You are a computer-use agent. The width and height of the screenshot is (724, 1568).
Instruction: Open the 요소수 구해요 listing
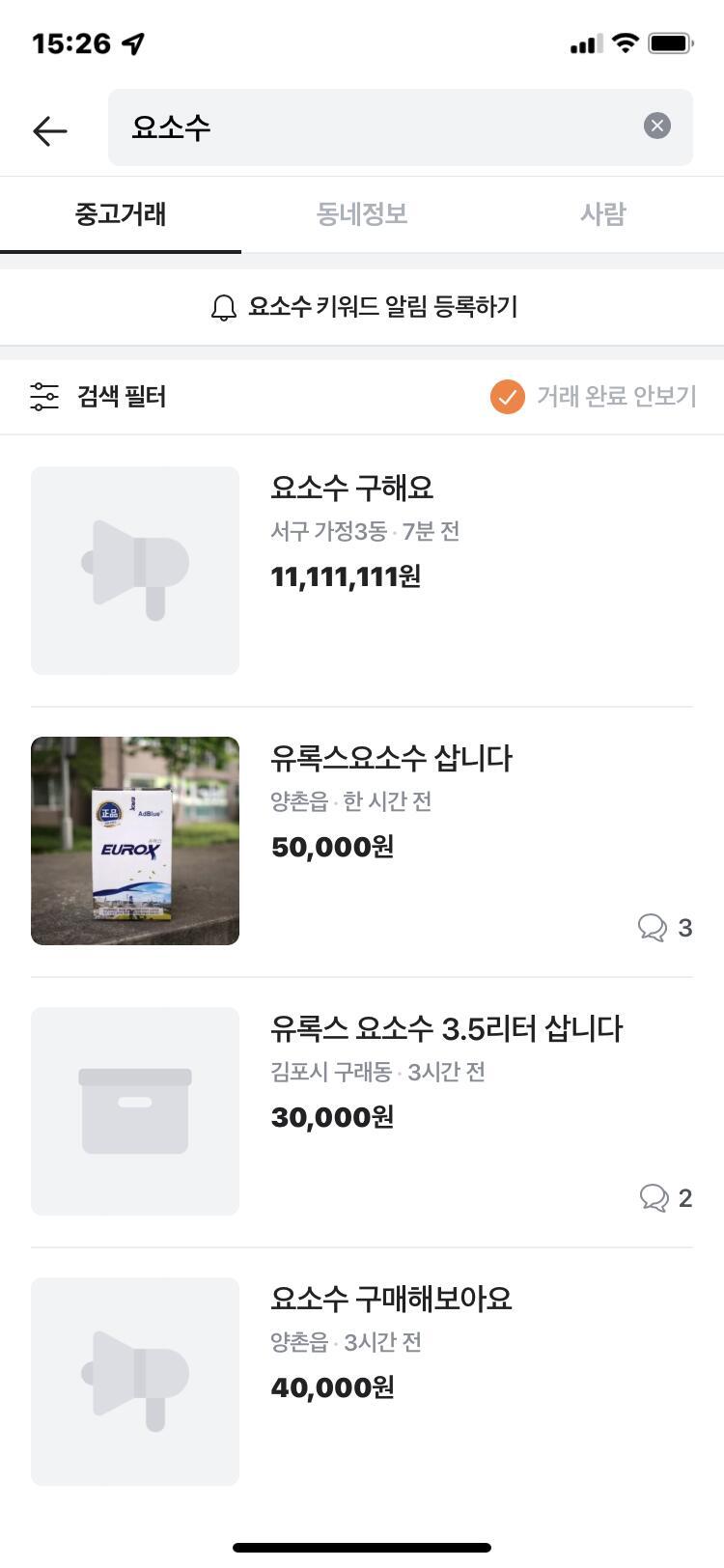click(362, 570)
